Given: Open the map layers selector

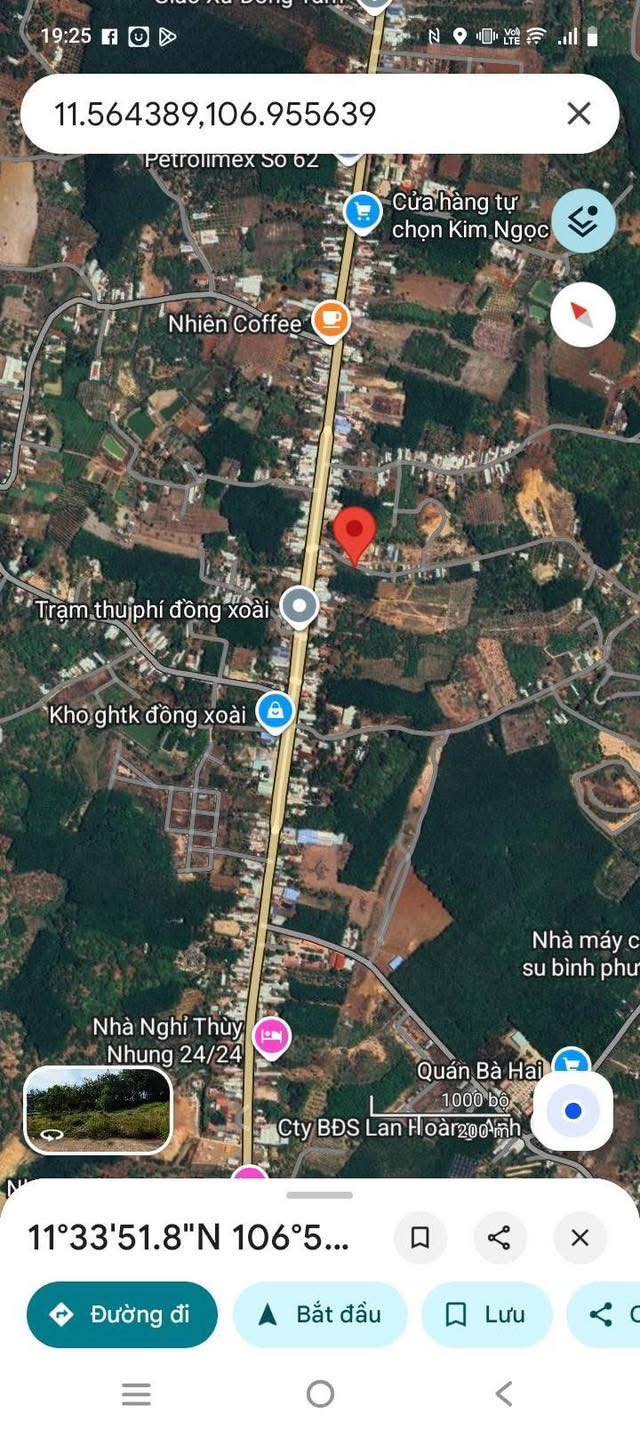Looking at the screenshot, I should tap(583, 221).
